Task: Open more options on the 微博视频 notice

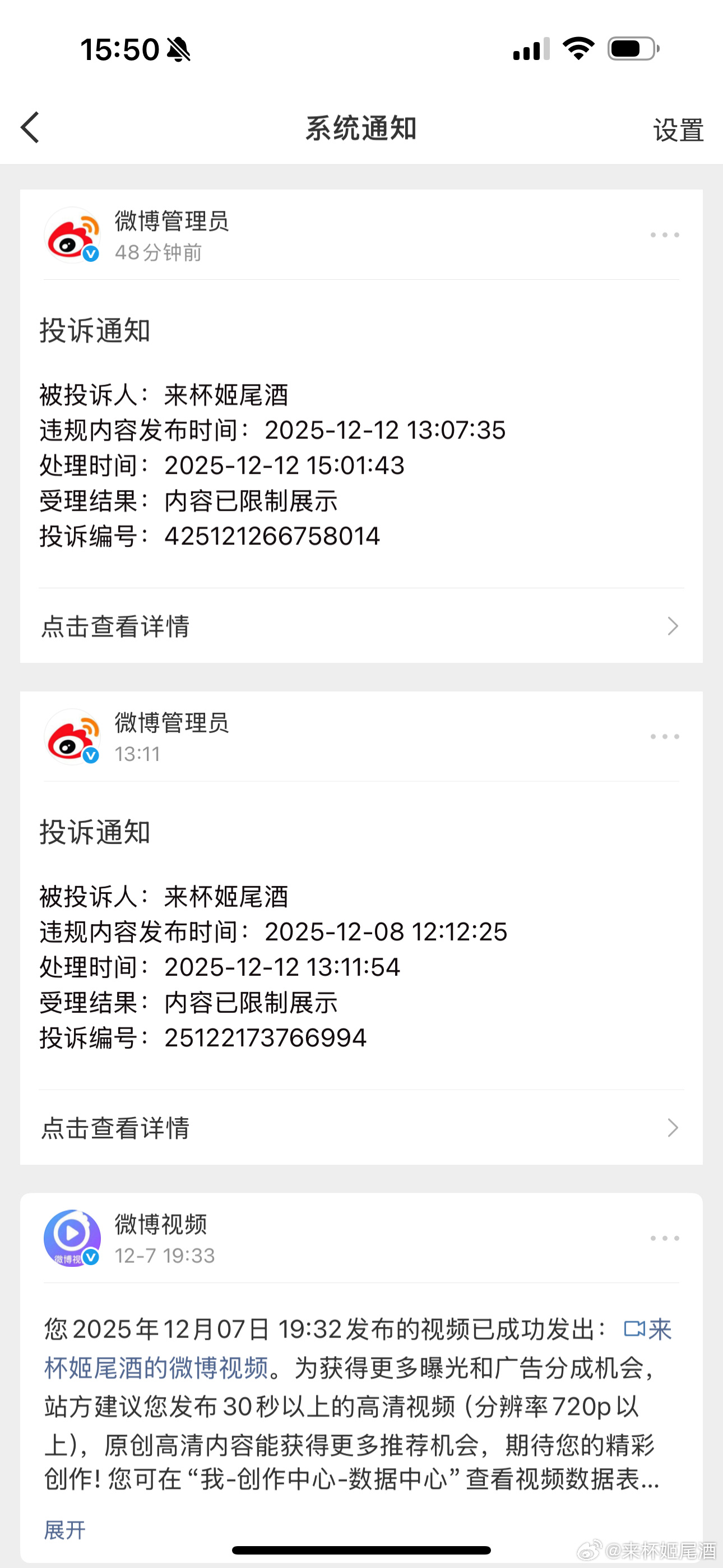Action: click(x=664, y=1238)
